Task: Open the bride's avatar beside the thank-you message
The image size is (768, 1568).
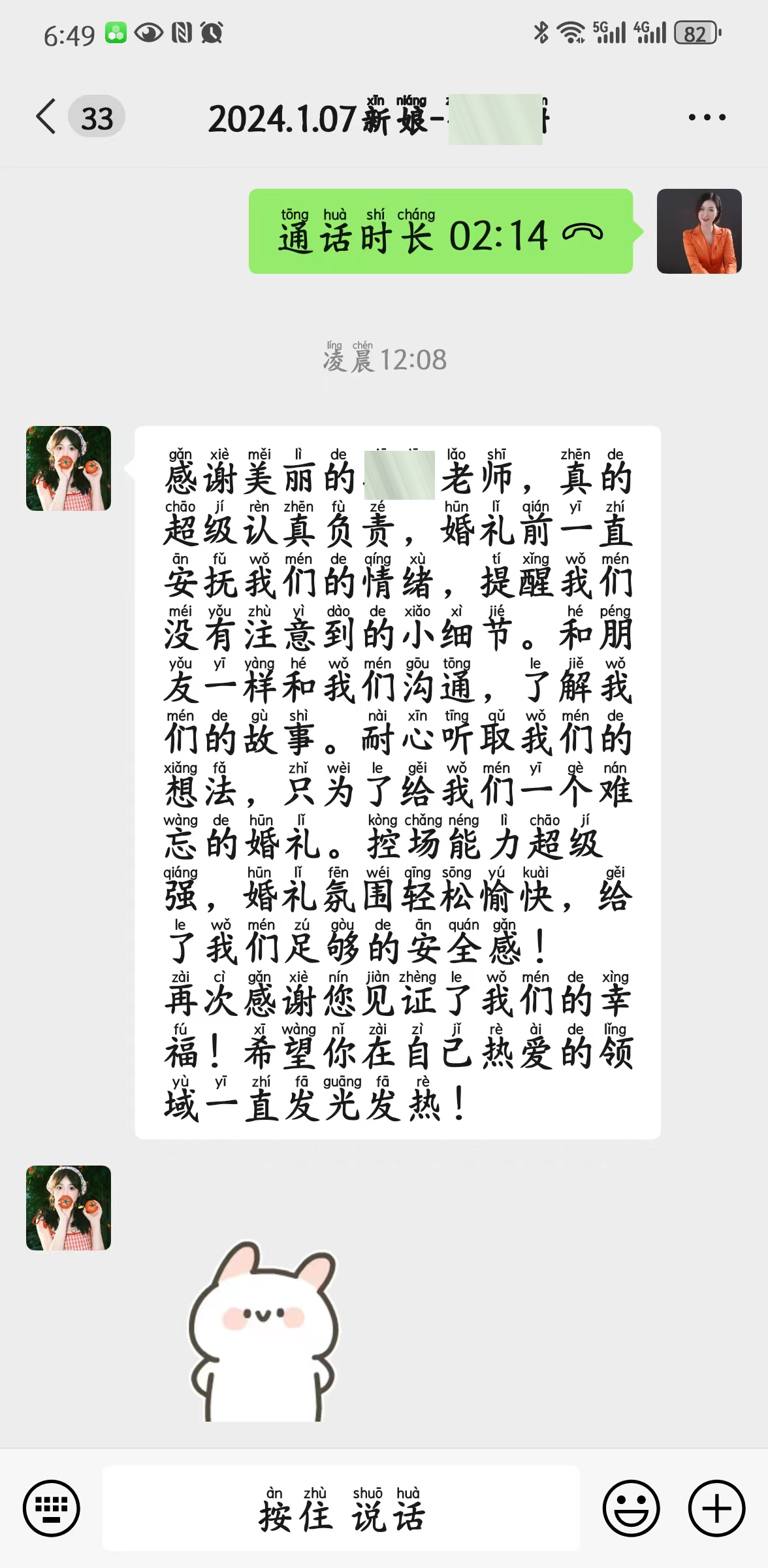Action: (69, 468)
